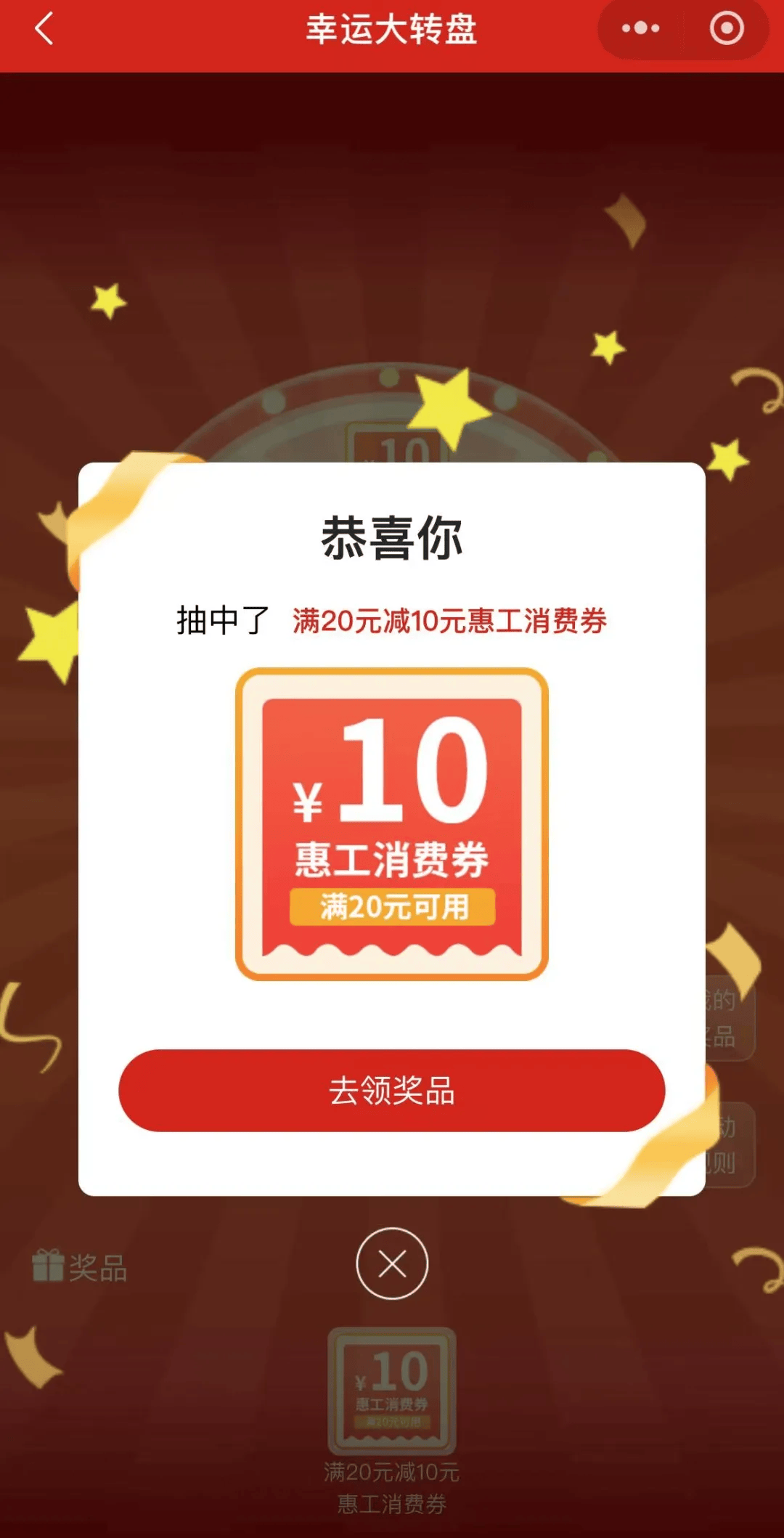The width and height of the screenshot is (784, 1538).
Task: Dismiss the 恭喜你 prize dialog
Action: coord(392,1264)
